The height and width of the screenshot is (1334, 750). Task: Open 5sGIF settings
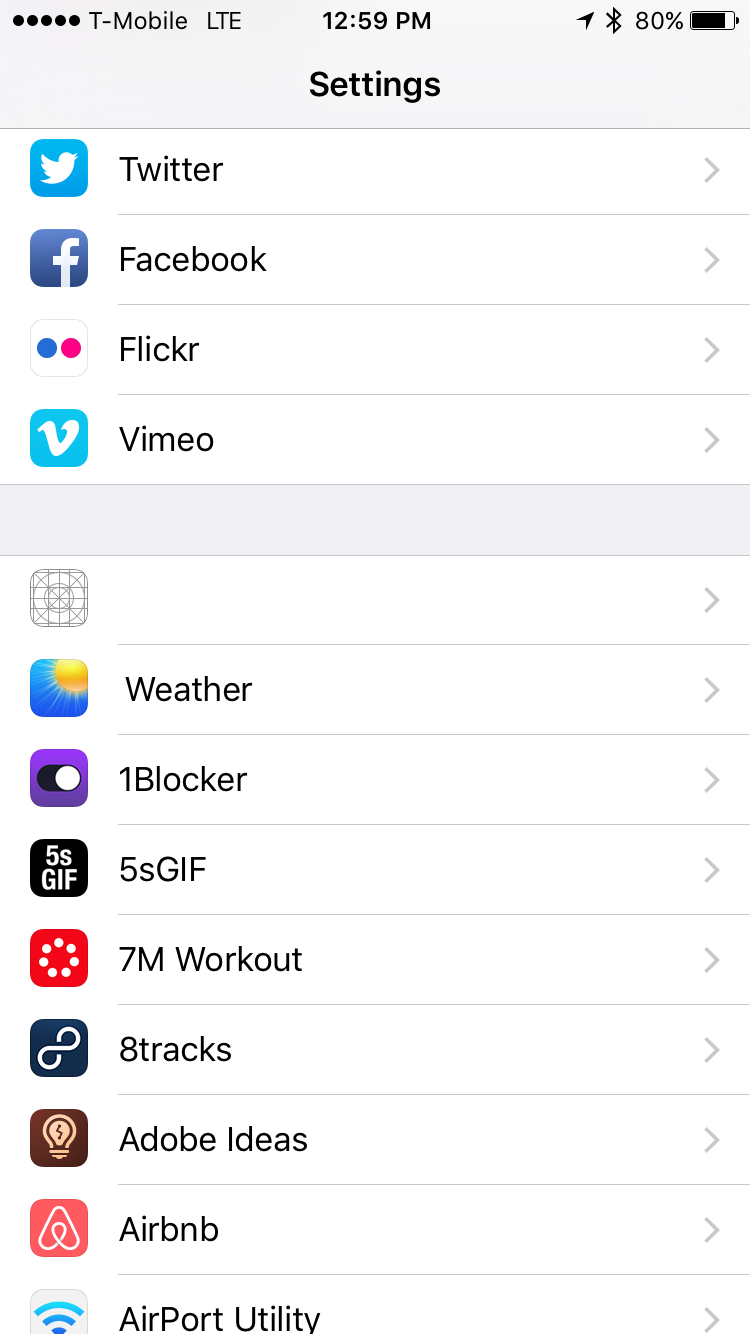click(x=375, y=870)
